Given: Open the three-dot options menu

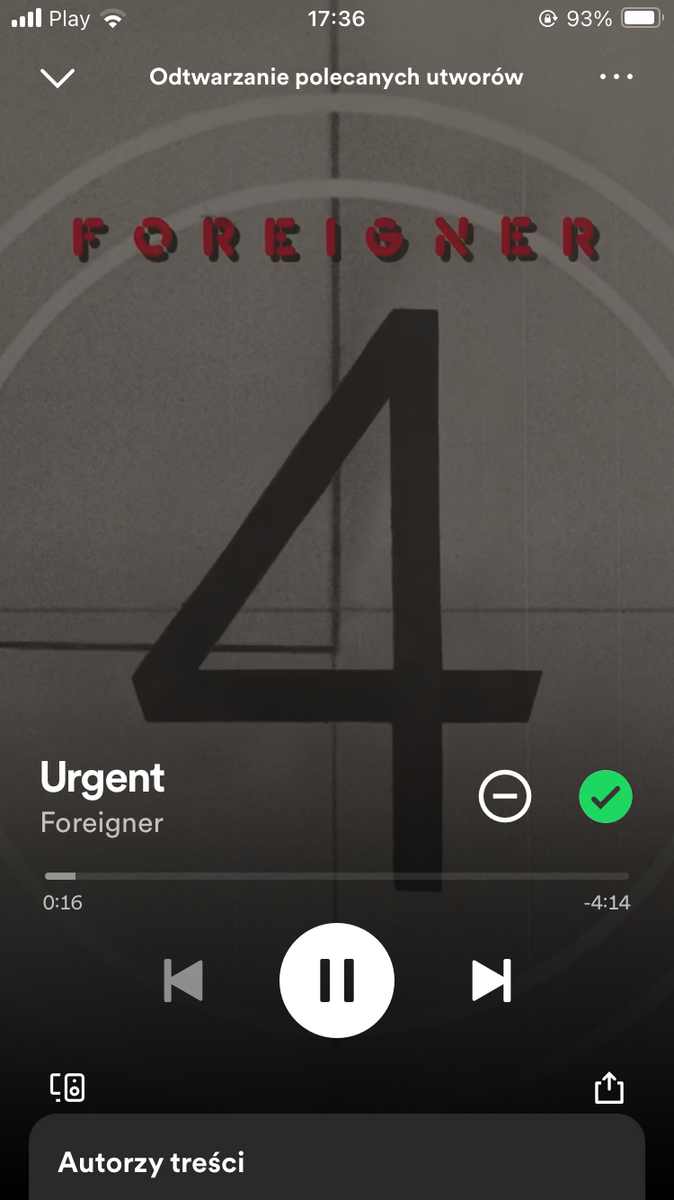Looking at the screenshot, I should 616,77.
